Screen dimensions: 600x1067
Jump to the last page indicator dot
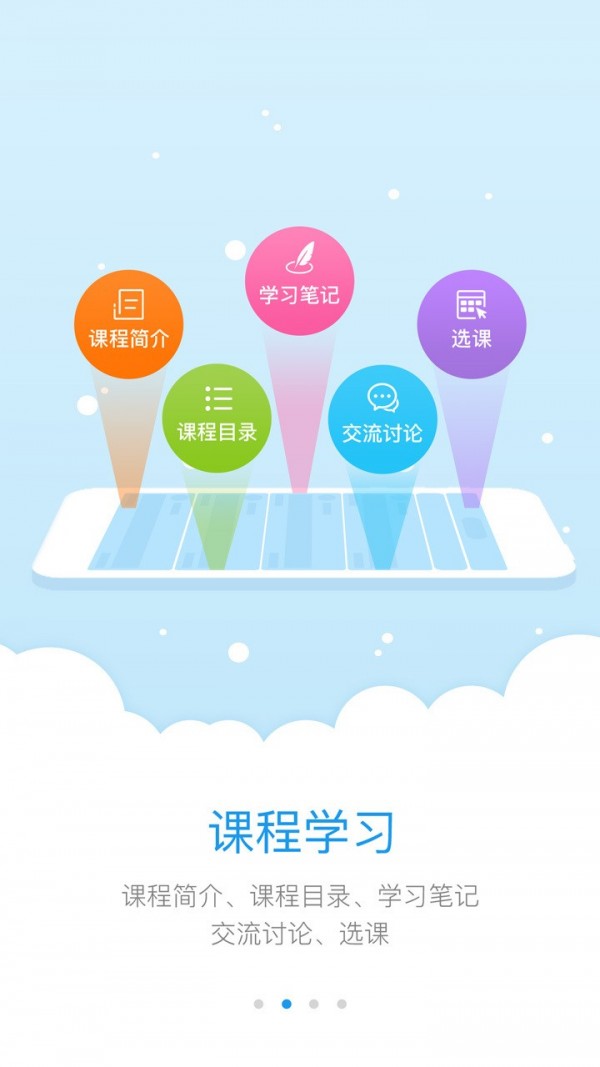pos(342,1003)
